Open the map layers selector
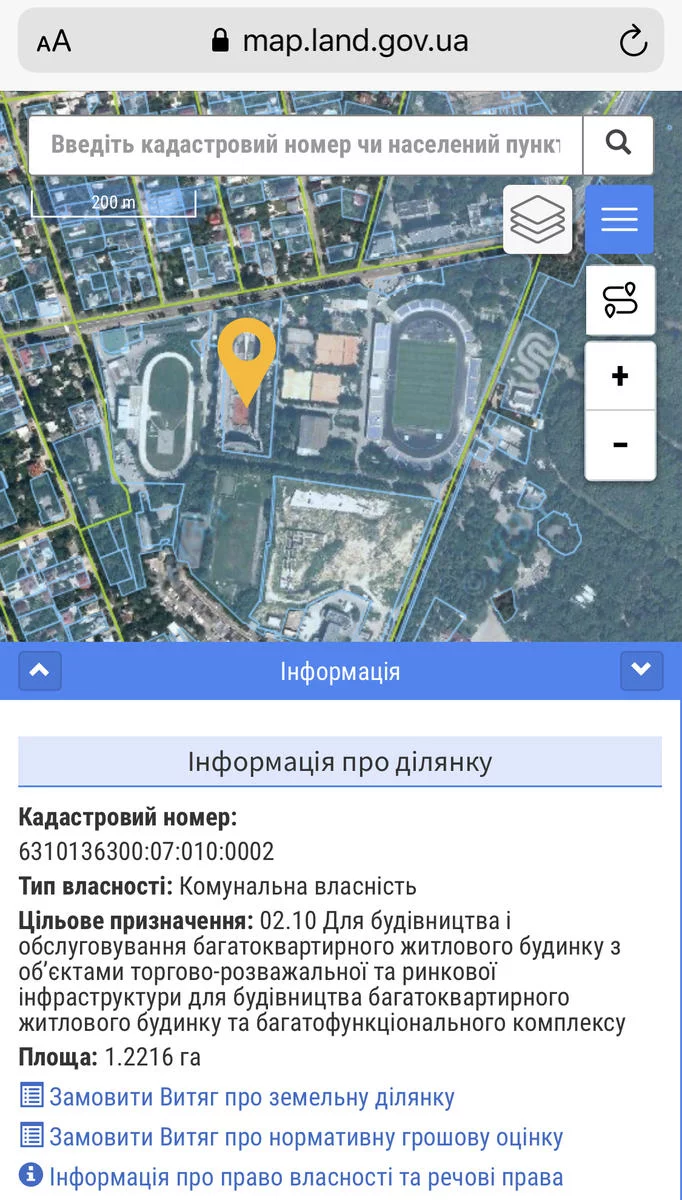The image size is (682, 1200). [538, 219]
